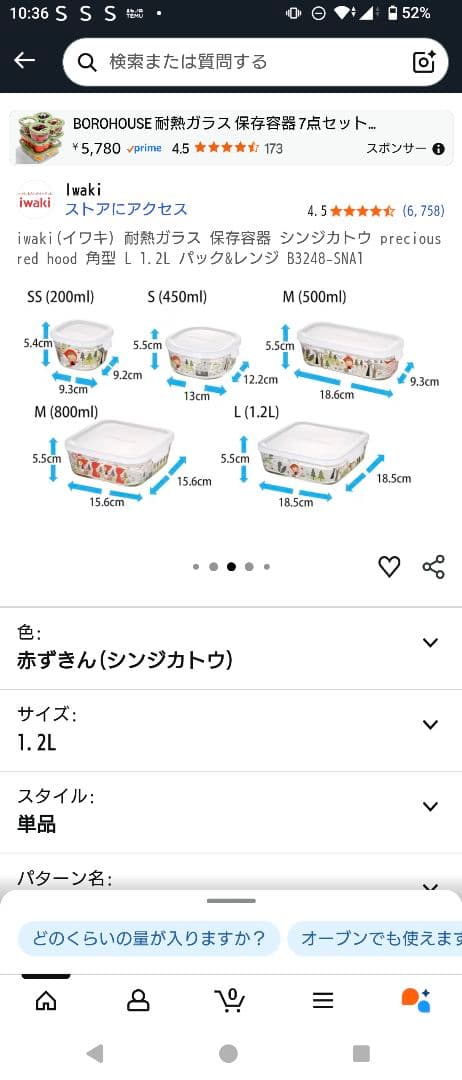Open camera lens search icon

423,62
